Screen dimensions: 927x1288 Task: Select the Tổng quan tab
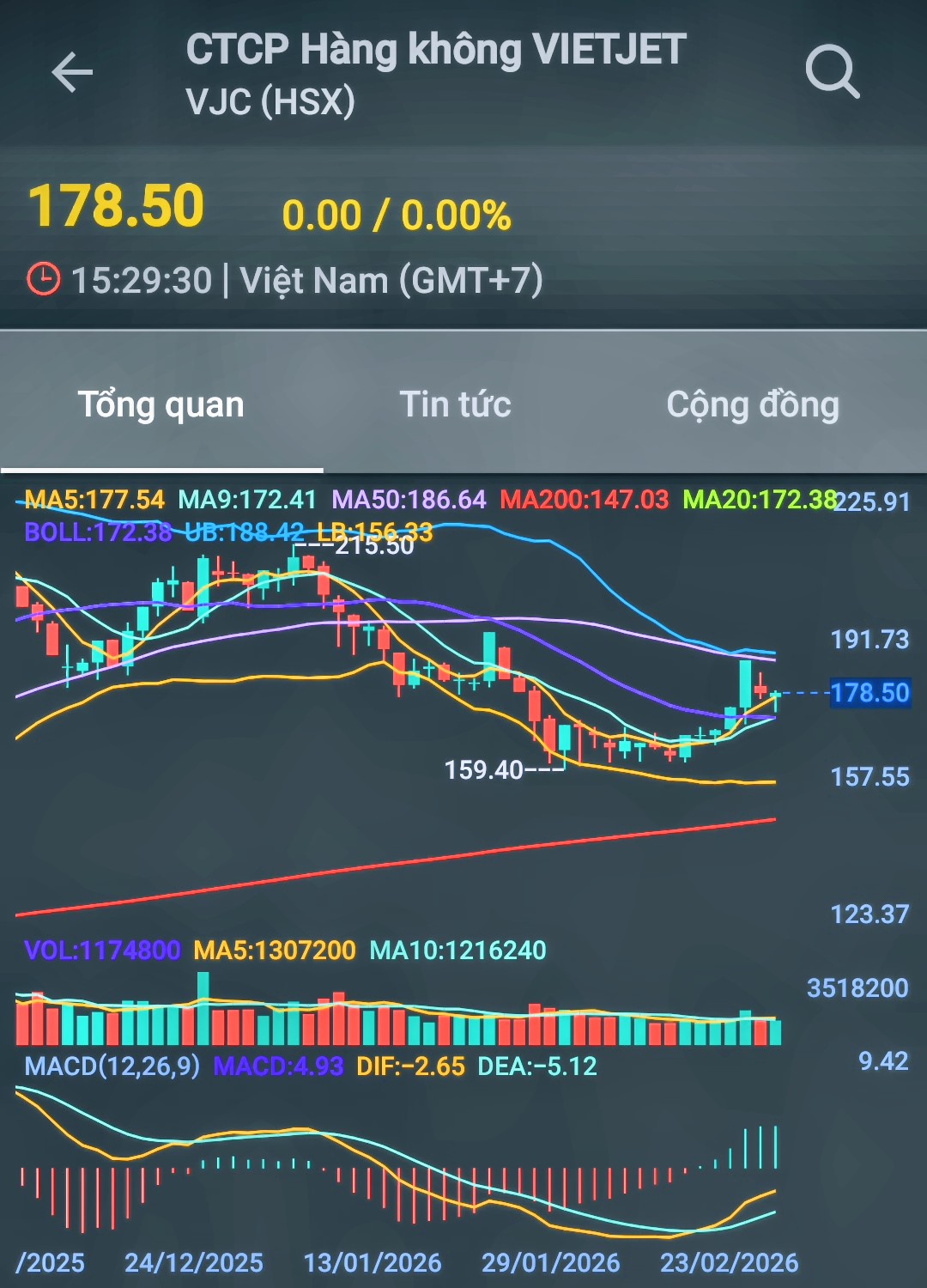click(x=161, y=404)
